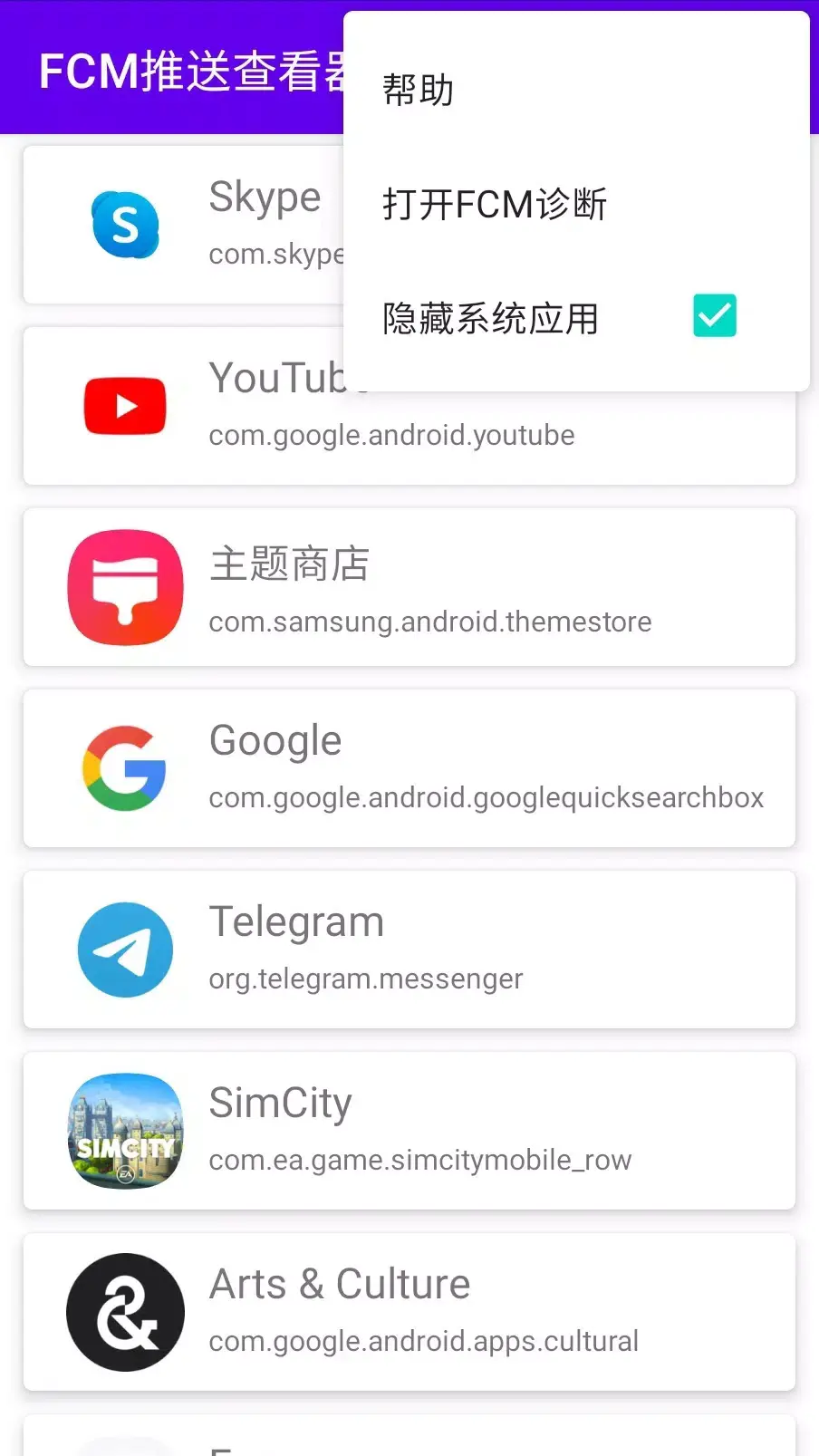The width and height of the screenshot is (819, 1456).
Task: Open the FCM diagnostics screen
Action: (495, 204)
